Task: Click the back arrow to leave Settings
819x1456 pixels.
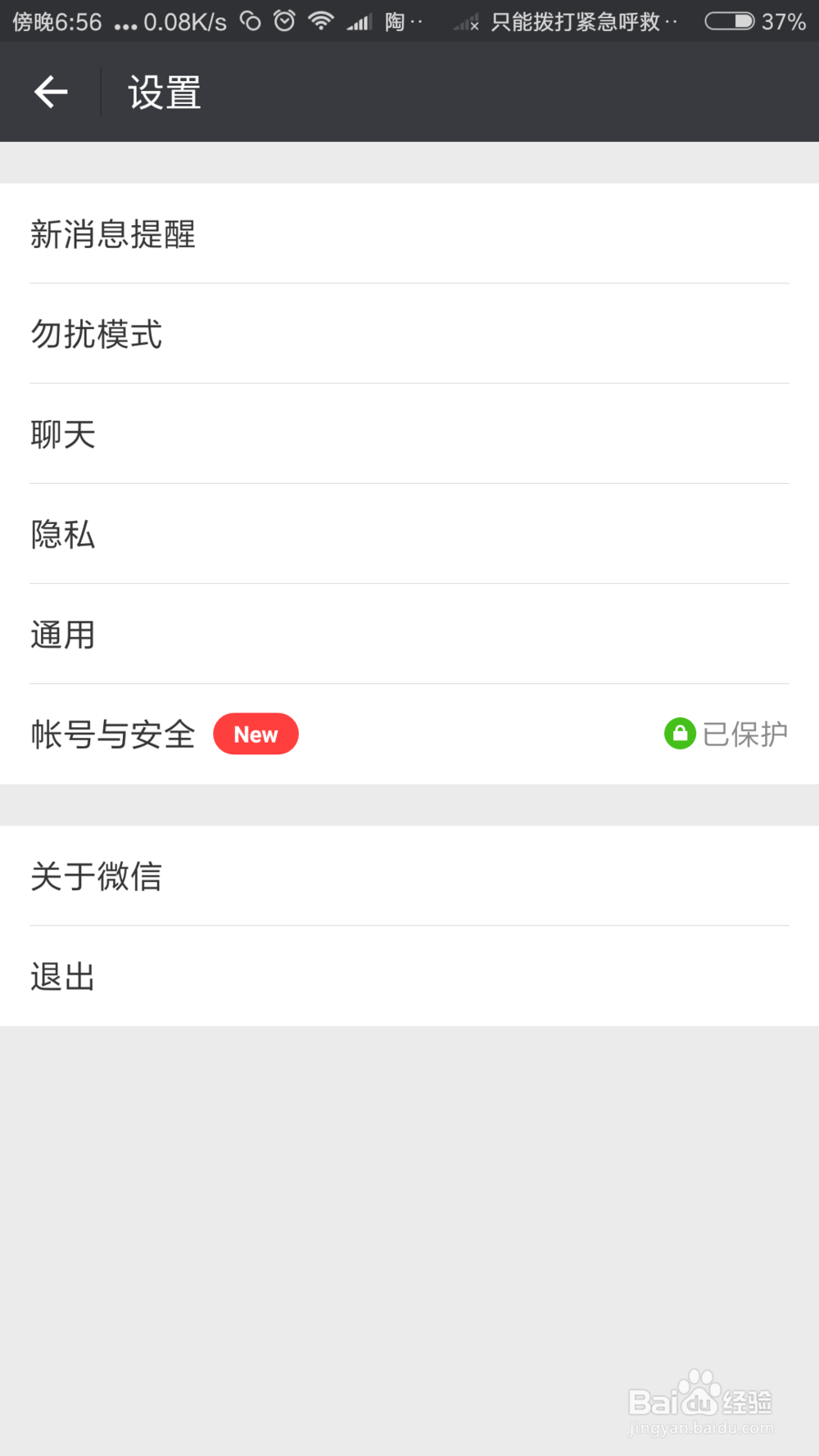Action: pyautogui.click(x=51, y=91)
